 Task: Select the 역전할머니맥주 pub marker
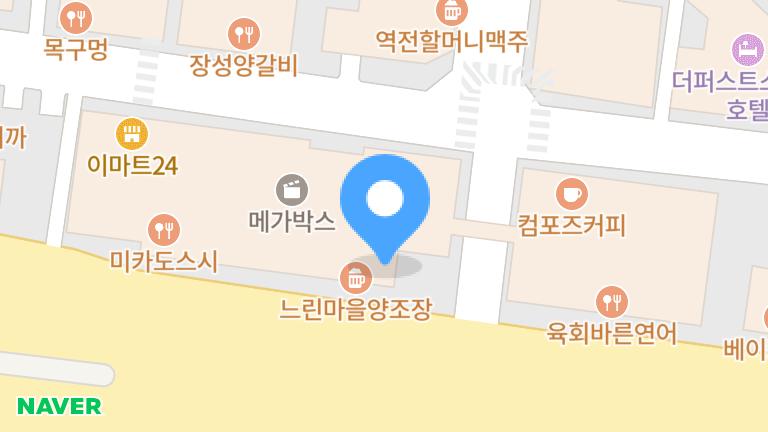pyautogui.click(x=451, y=11)
